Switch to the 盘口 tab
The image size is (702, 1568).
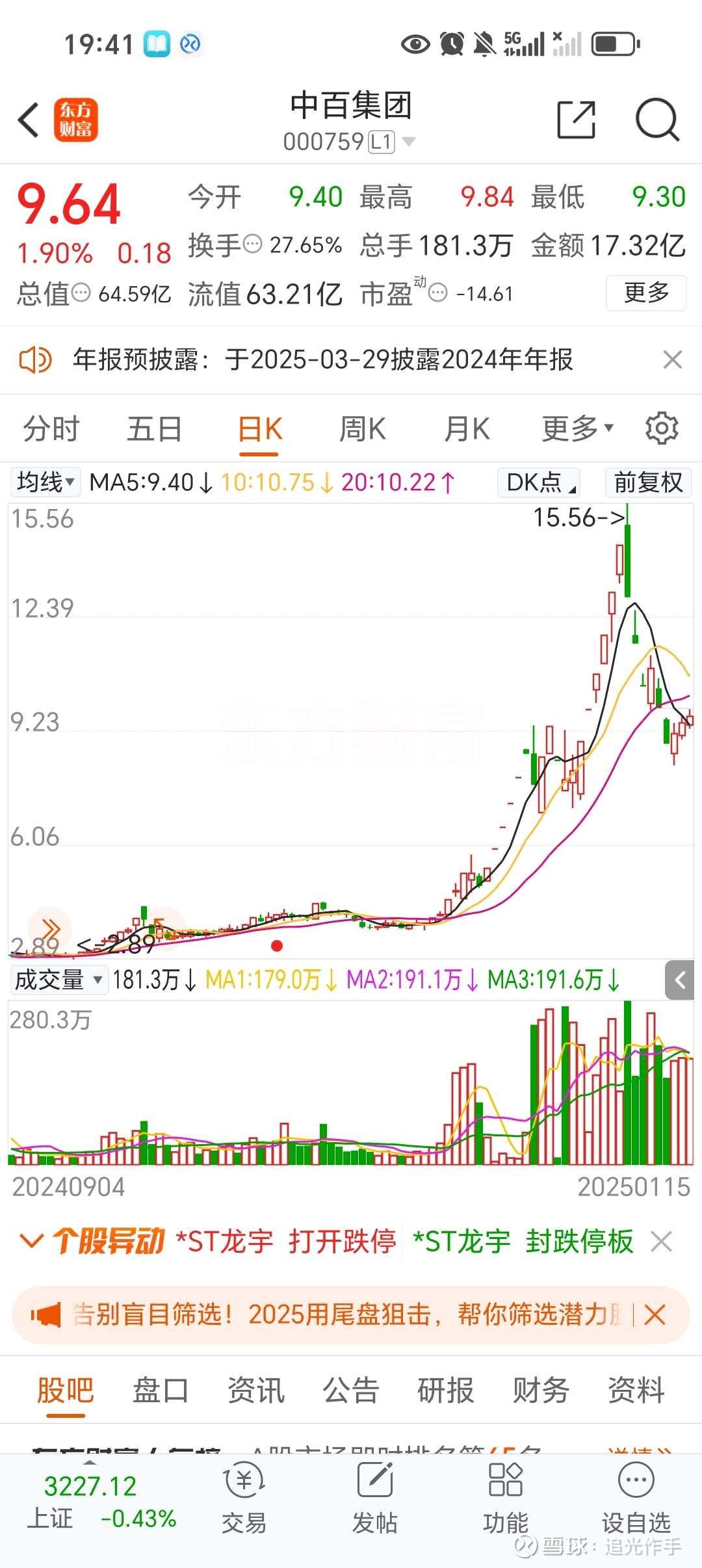160,1391
